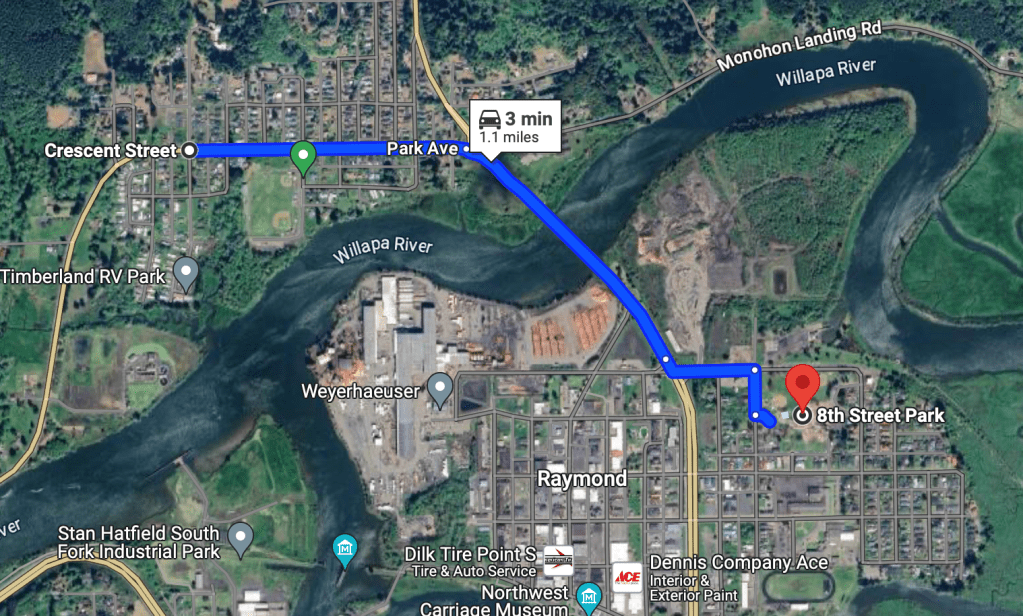The height and width of the screenshot is (616, 1023).
Task: Tap the Timberland RV Park pin
Action: pyautogui.click(x=186, y=272)
